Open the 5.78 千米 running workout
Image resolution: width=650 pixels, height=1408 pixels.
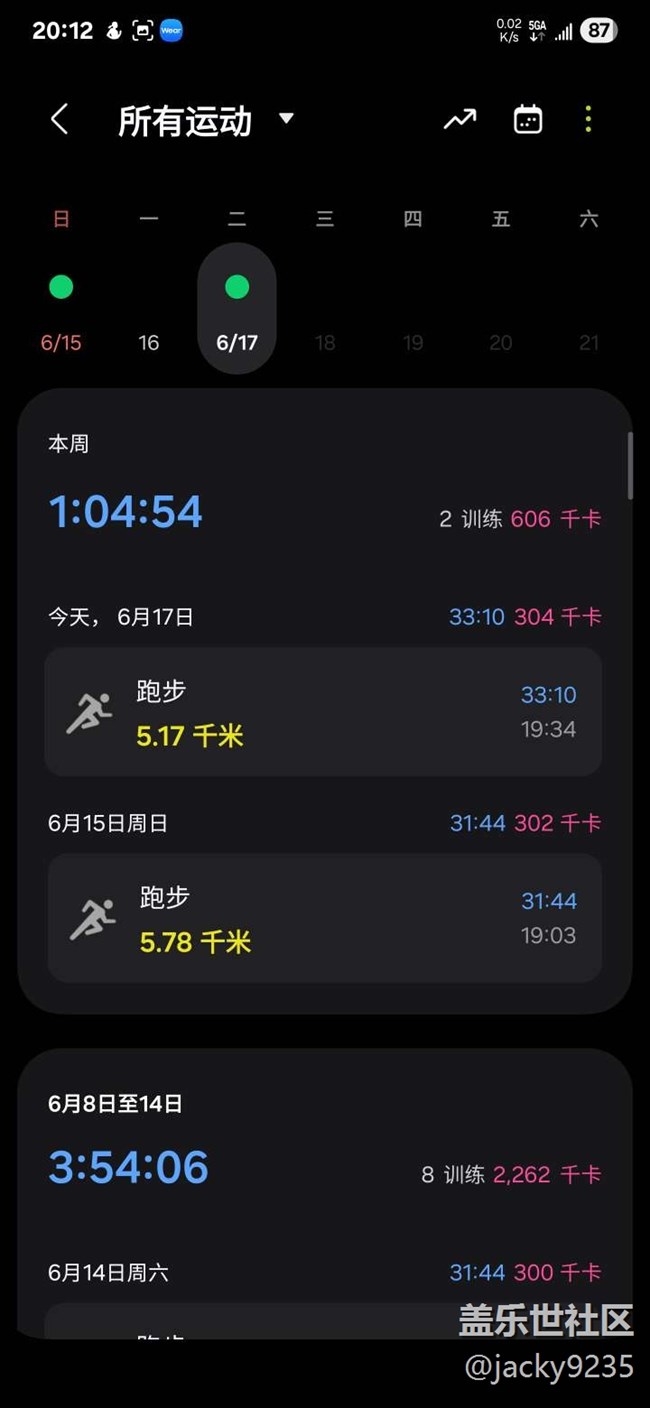324,918
